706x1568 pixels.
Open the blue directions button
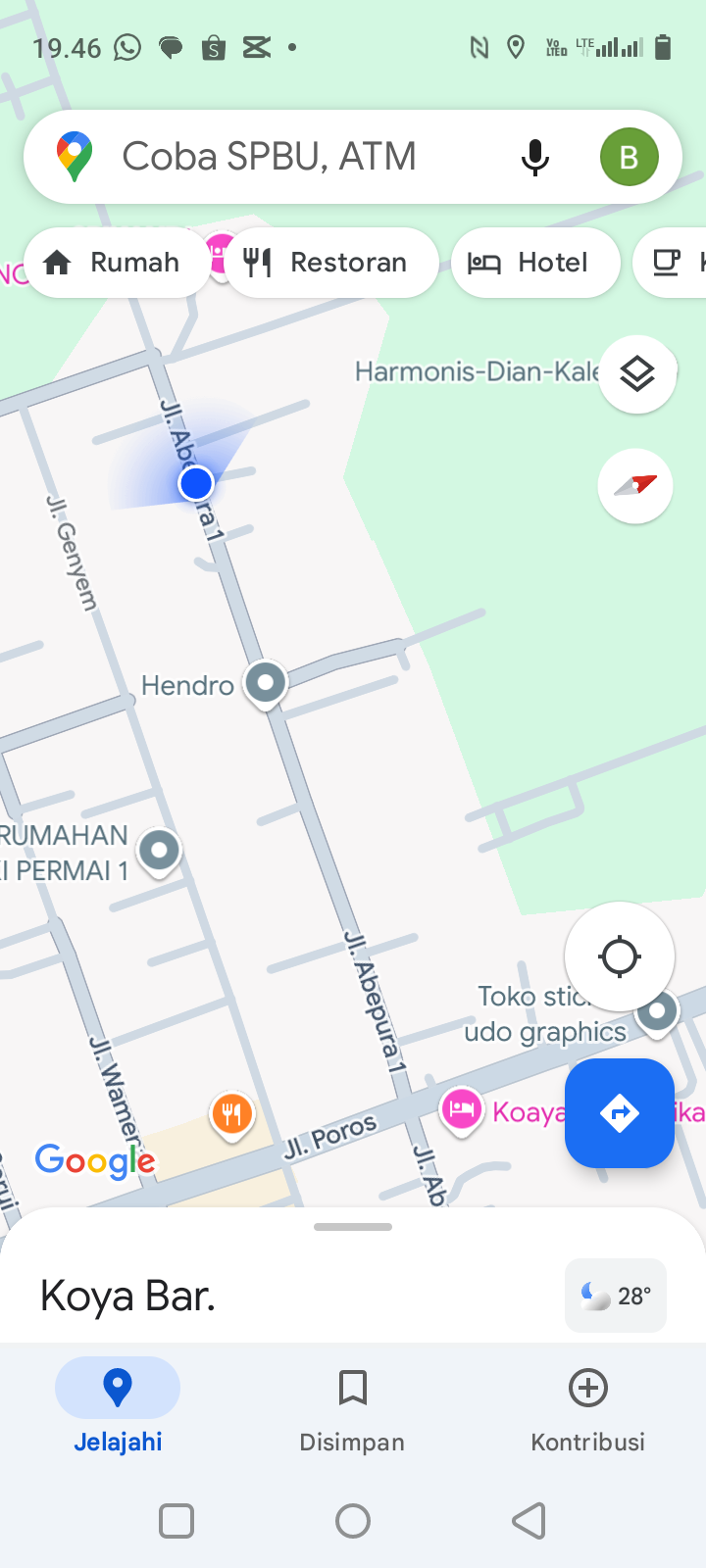pos(619,1112)
